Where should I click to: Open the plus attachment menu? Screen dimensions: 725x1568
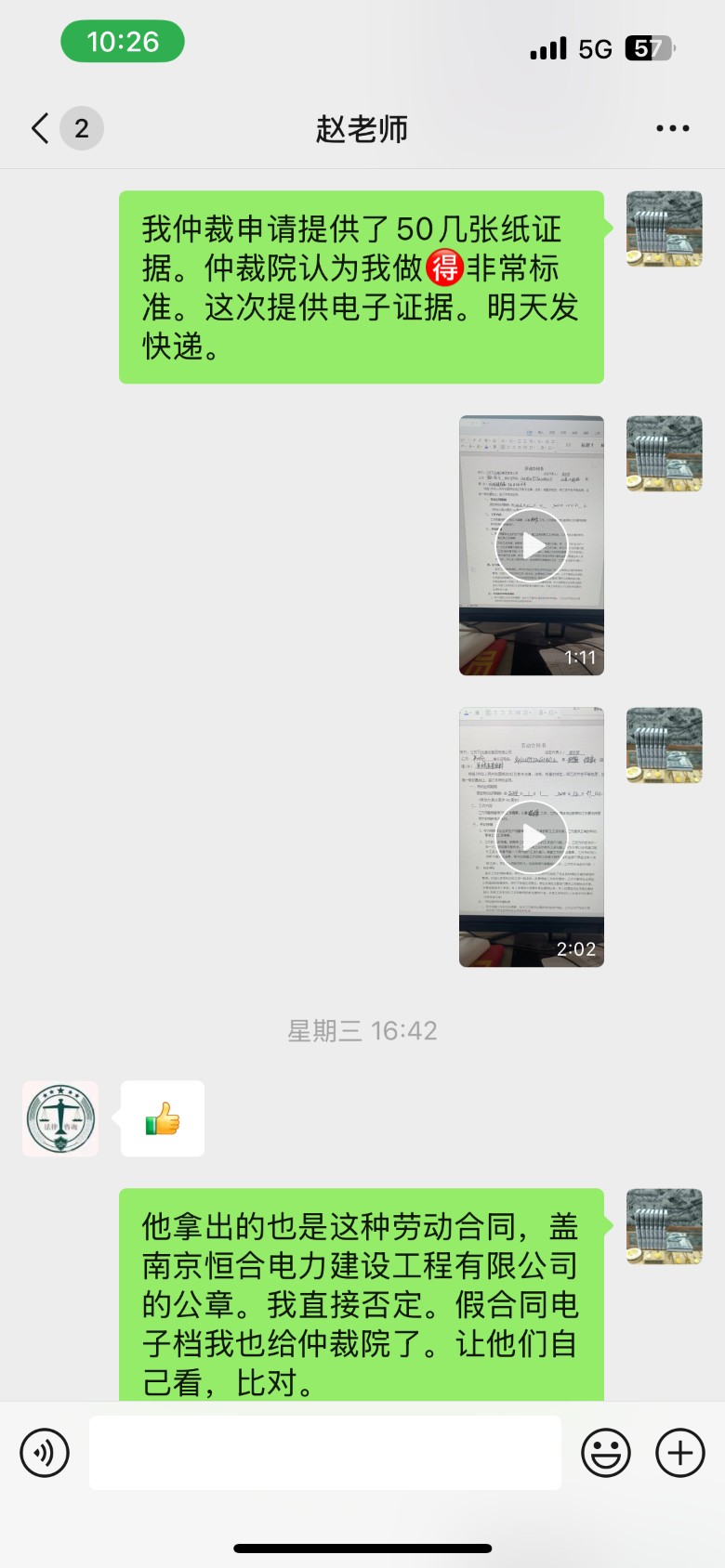680,1453
